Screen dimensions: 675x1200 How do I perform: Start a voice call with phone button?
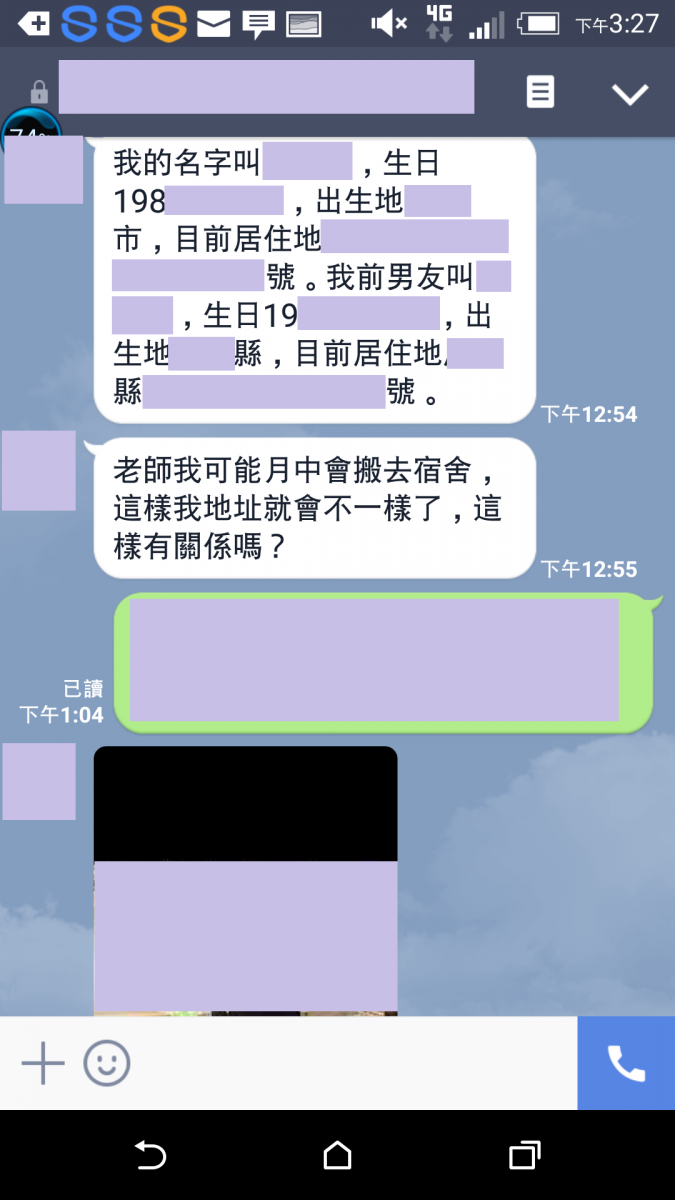626,1064
